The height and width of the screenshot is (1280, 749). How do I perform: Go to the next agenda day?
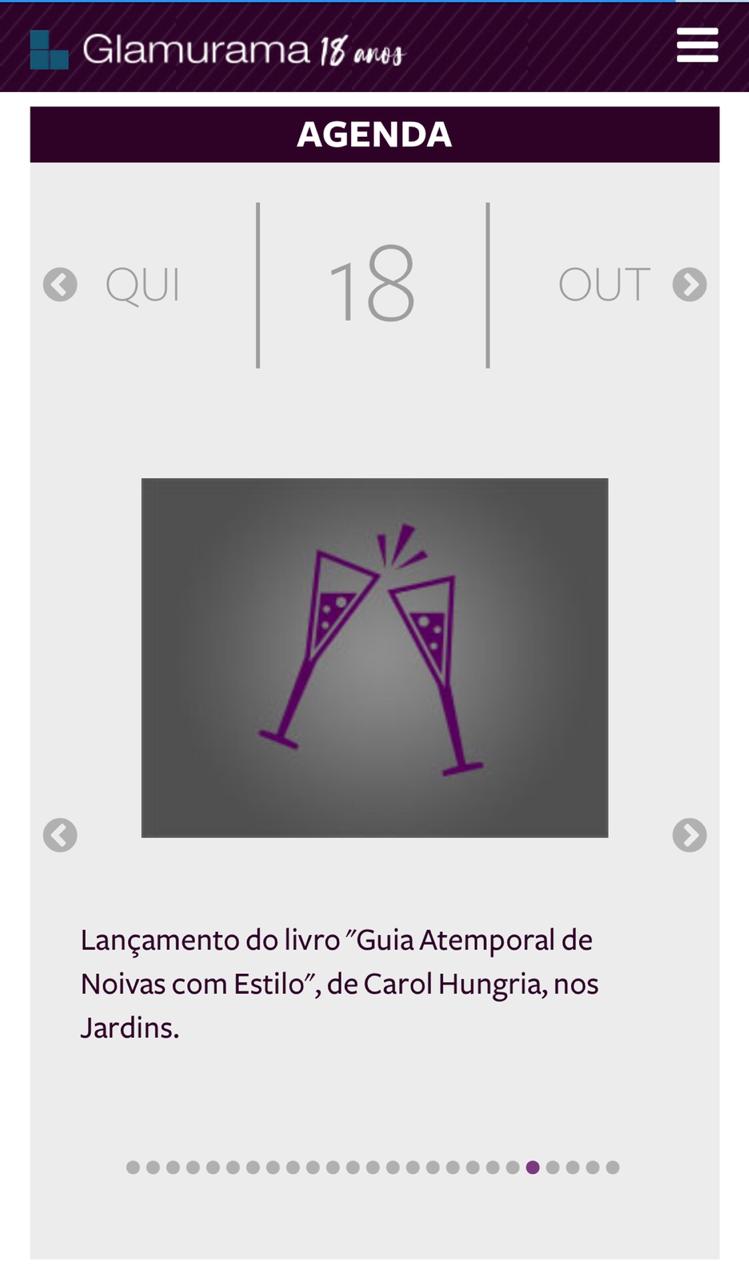689,285
